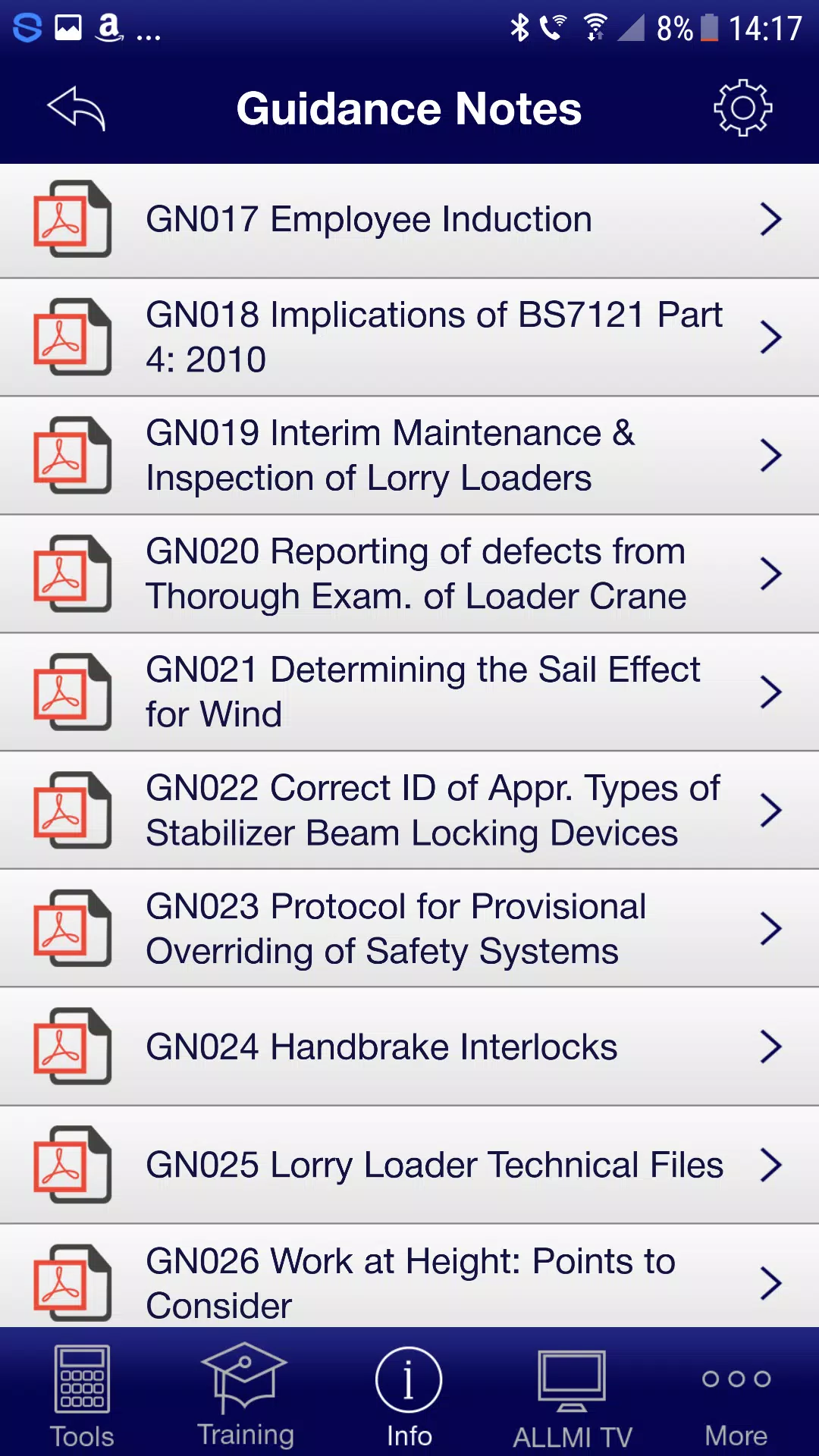Open GN024 Handbrake Interlocks
Viewport: 819px width, 1456px height.
pos(409,1047)
